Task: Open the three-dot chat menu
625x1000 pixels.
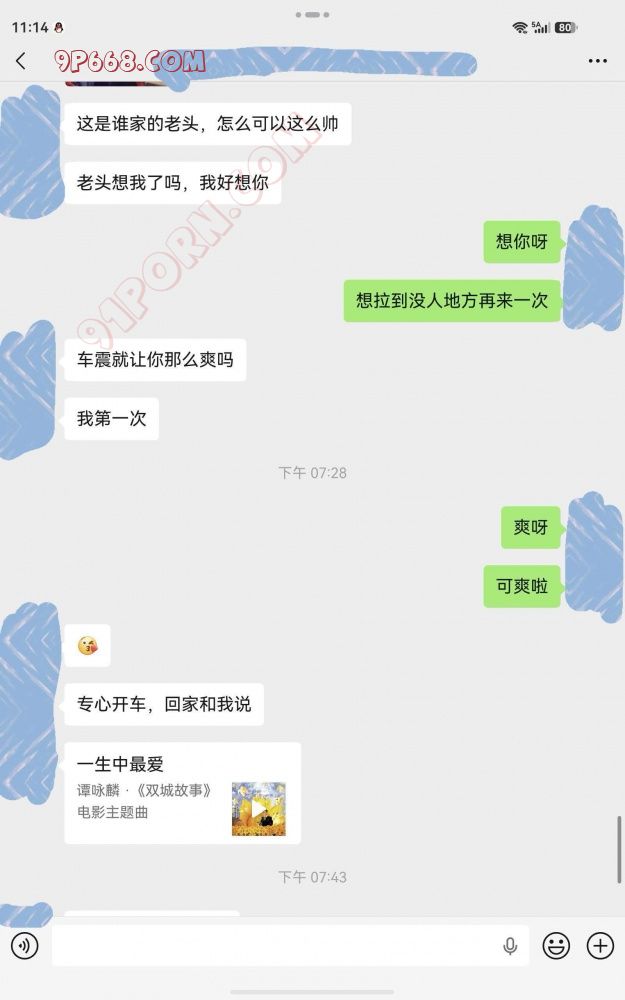Action: point(597,61)
